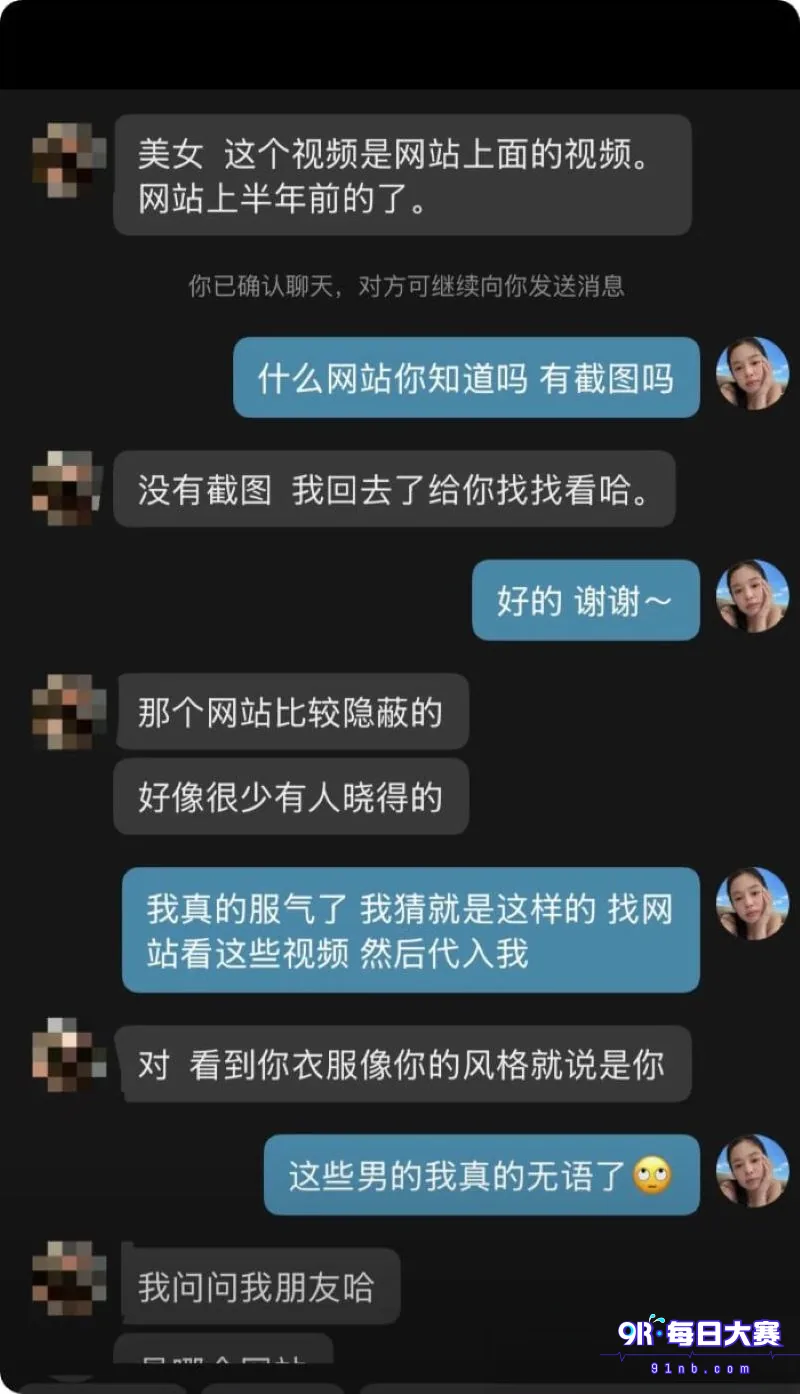Screen dimensions: 800x1394
Task: Open pixelated avatar beside '没有截图 我回去了给你找找看哈'
Action: tap(69, 488)
